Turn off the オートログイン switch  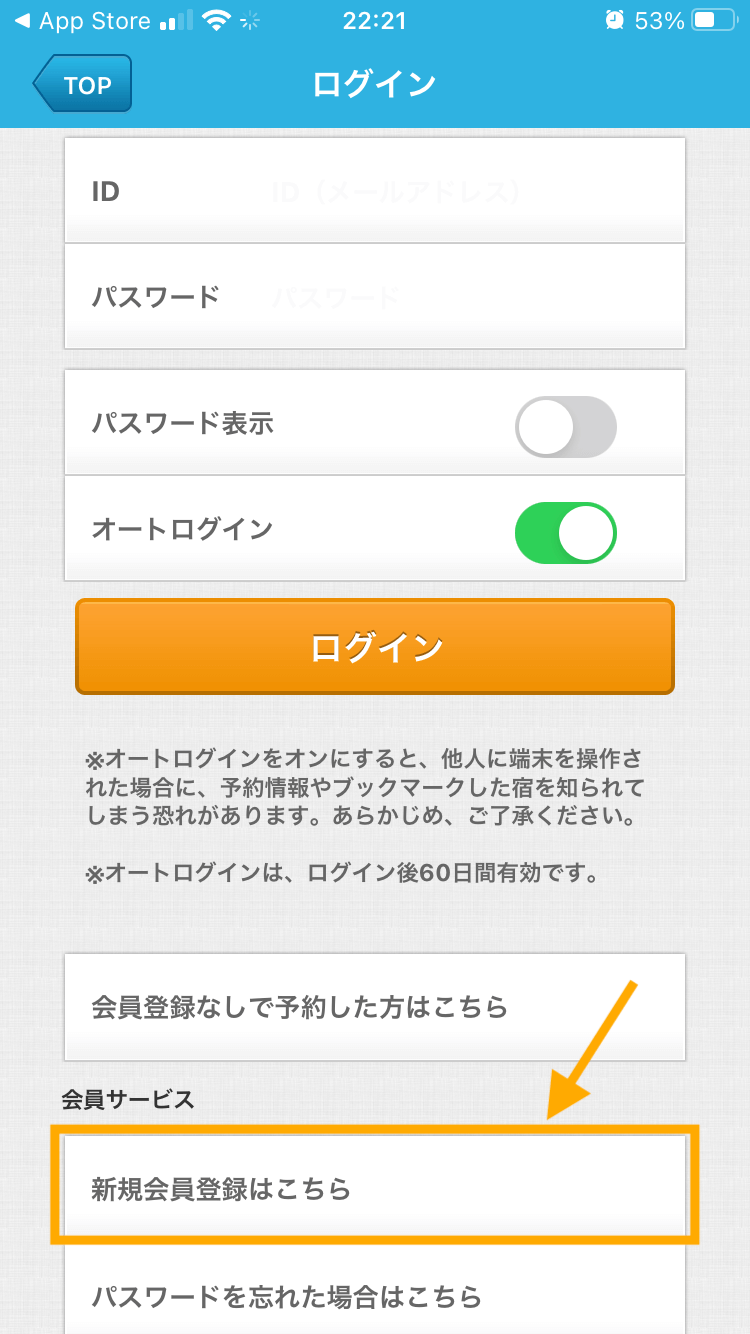[566, 533]
